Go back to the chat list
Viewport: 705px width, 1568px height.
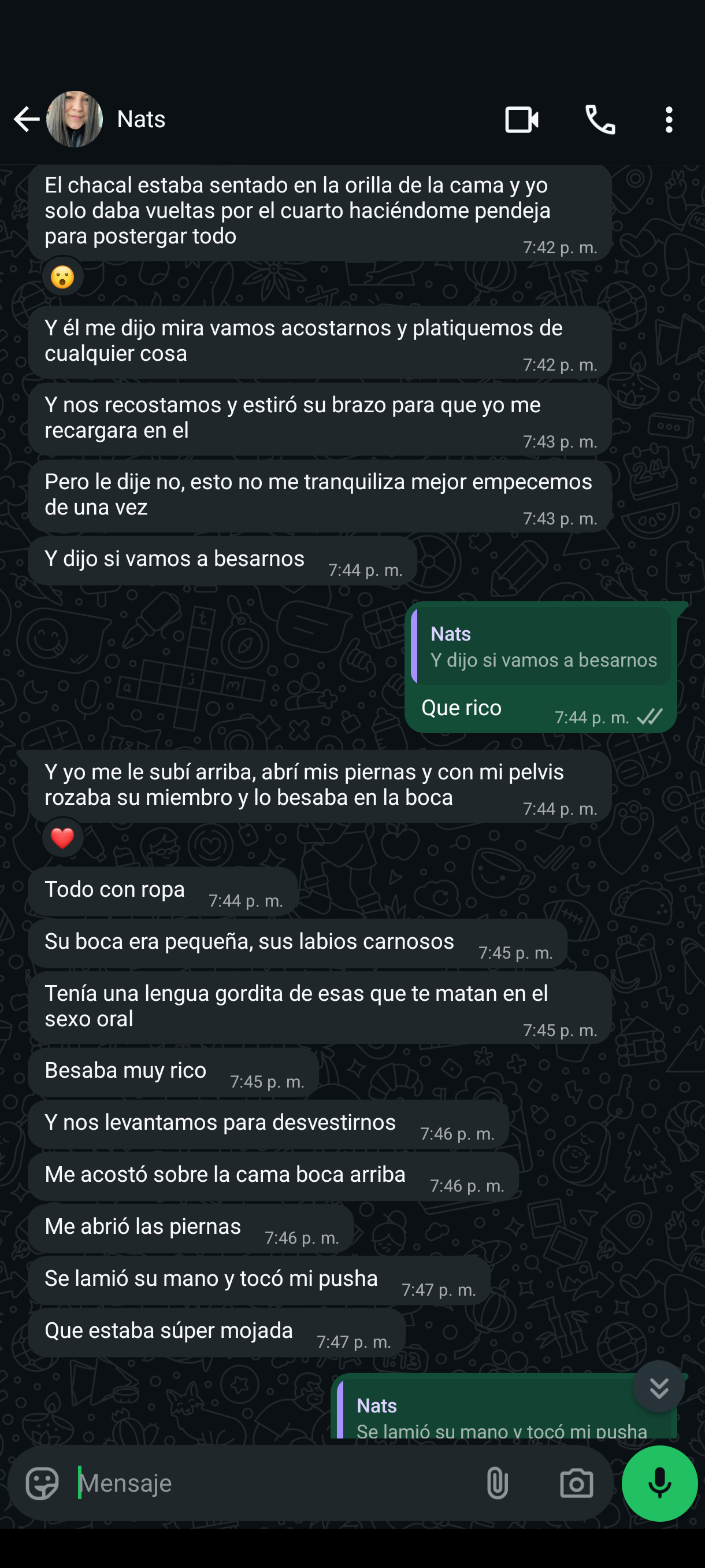click(x=26, y=119)
